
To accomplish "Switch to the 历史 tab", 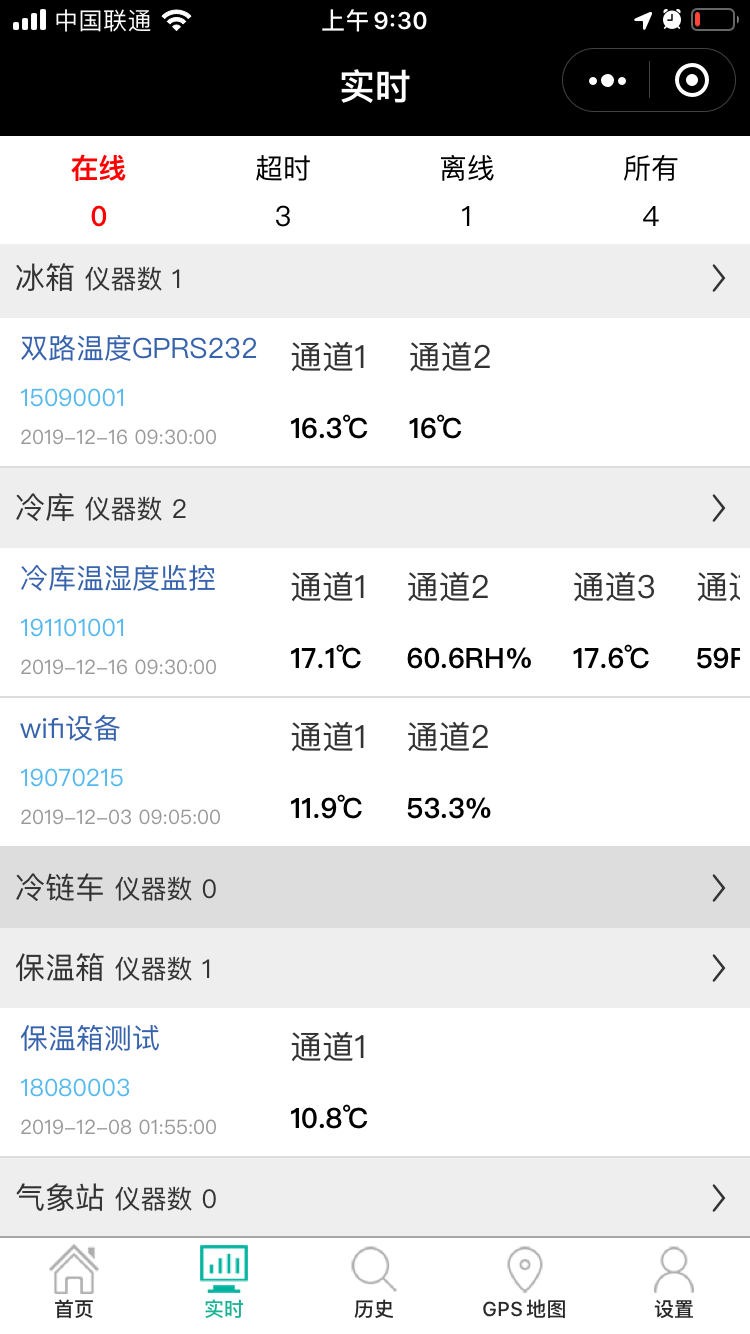I will 374,1284.
